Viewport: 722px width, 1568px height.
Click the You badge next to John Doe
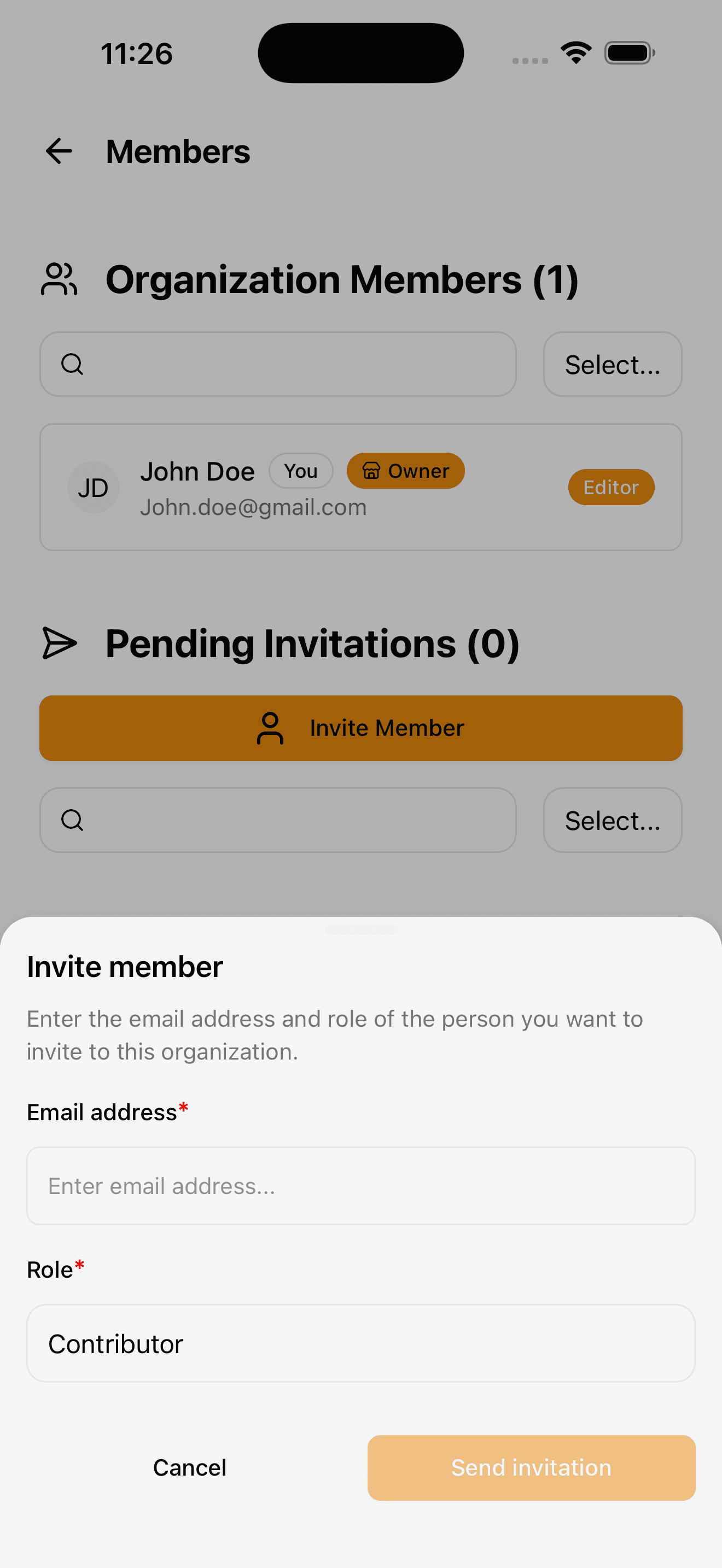tap(301, 471)
